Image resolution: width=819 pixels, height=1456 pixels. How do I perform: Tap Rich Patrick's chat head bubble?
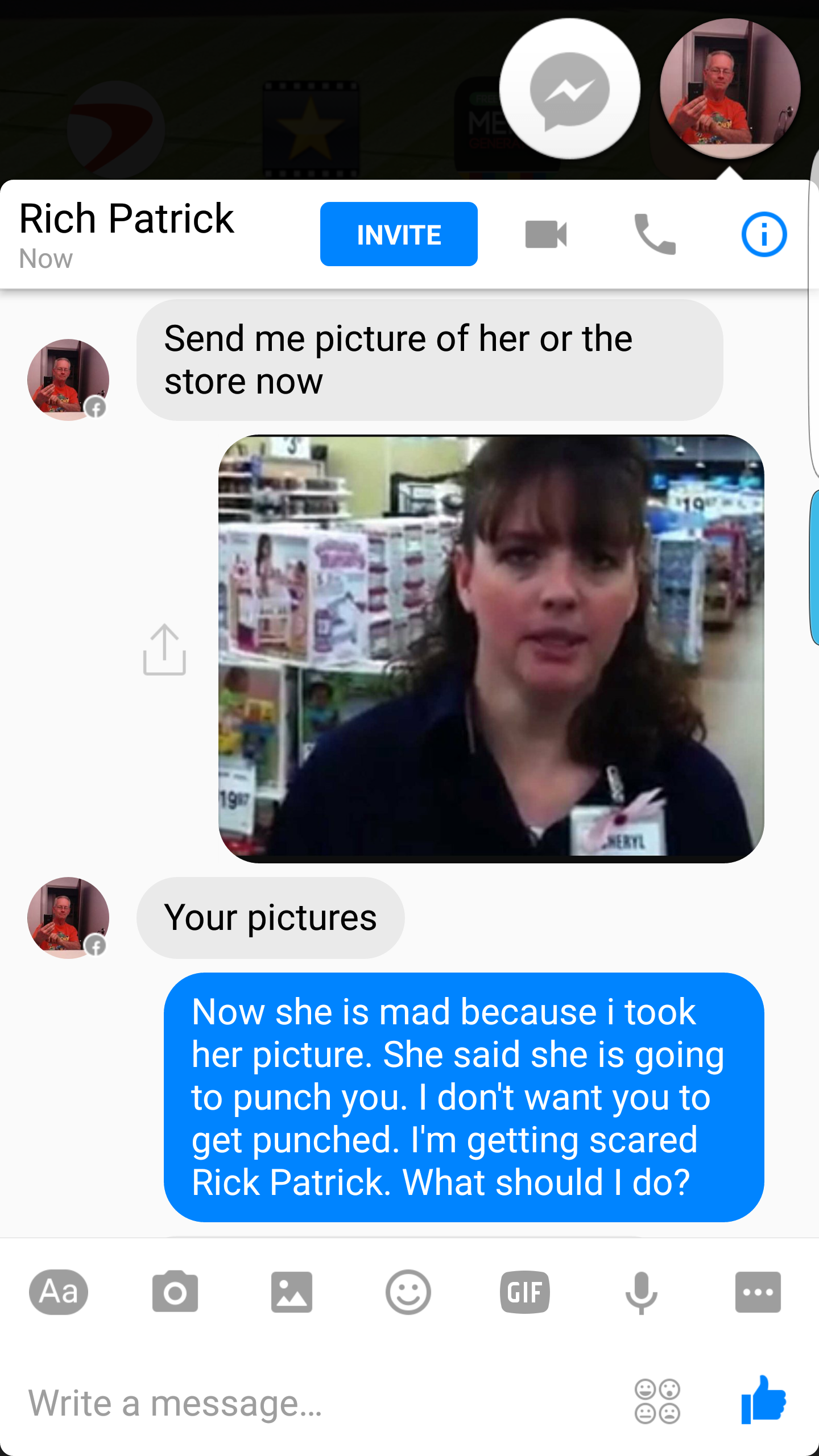pos(730,89)
